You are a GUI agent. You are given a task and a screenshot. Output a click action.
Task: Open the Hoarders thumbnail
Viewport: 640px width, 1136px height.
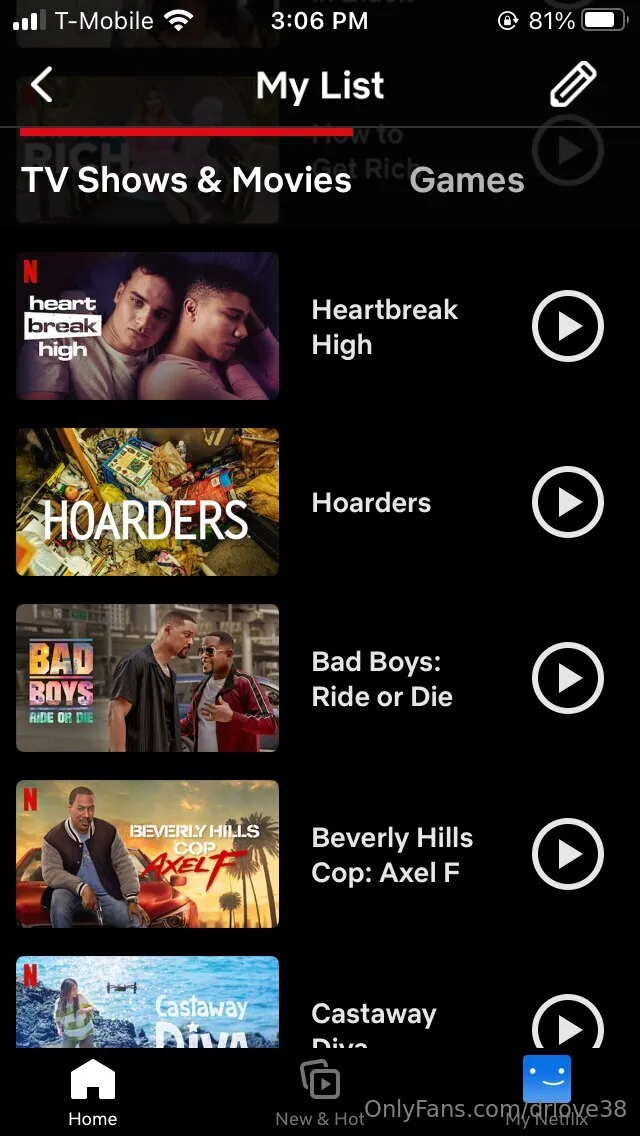click(148, 502)
